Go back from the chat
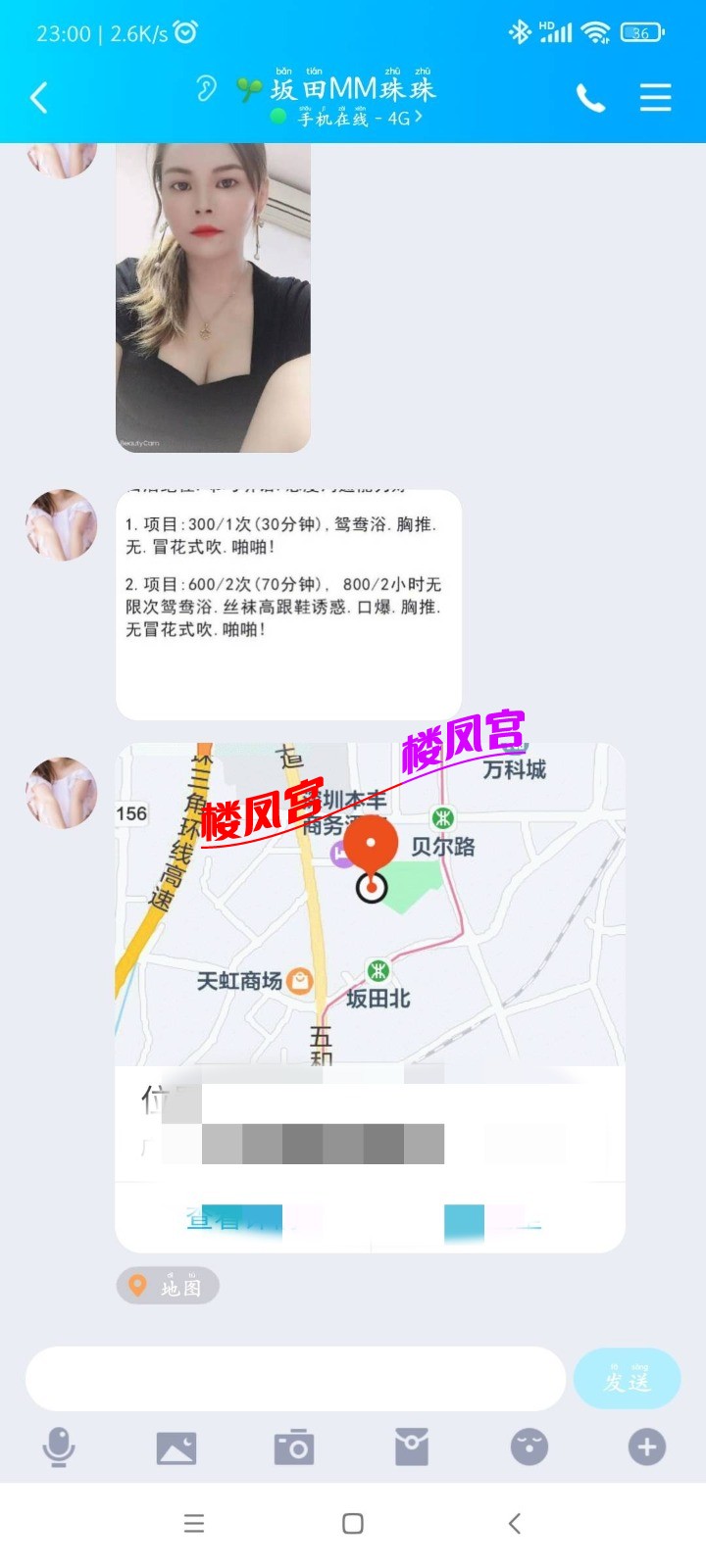 39,97
